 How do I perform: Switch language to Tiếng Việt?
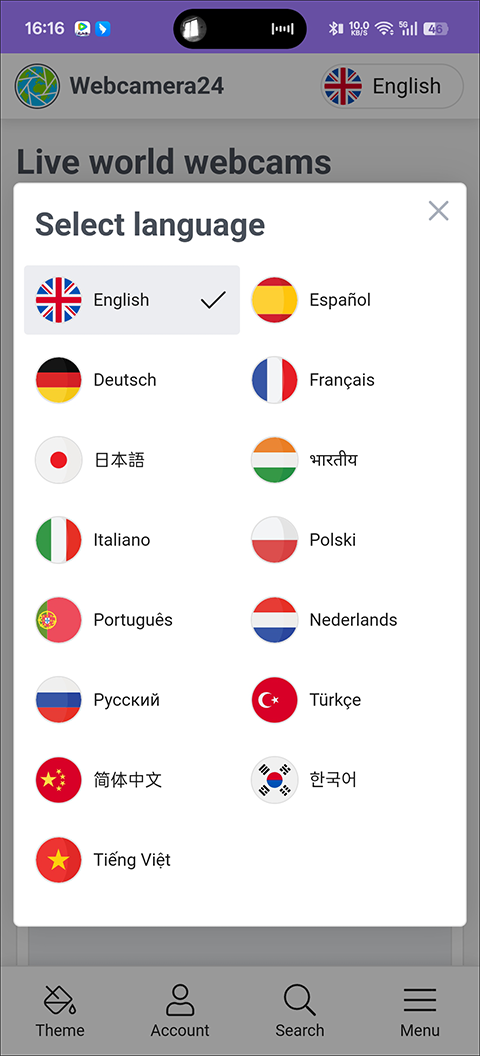[x=132, y=860]
